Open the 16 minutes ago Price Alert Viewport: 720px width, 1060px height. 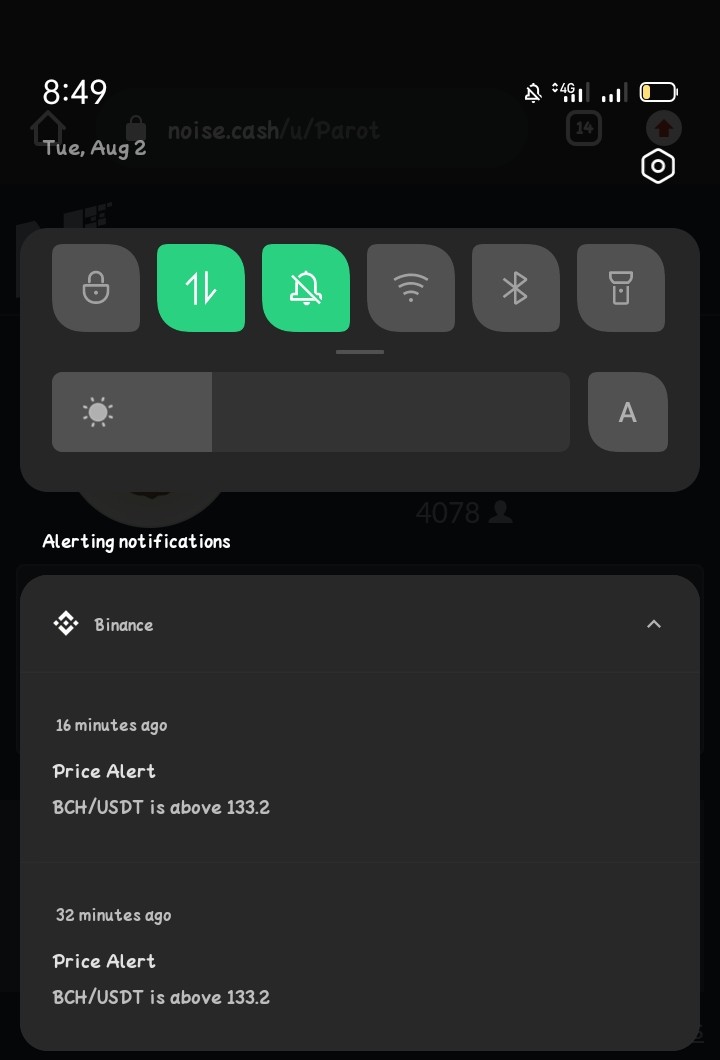point(360,767)
